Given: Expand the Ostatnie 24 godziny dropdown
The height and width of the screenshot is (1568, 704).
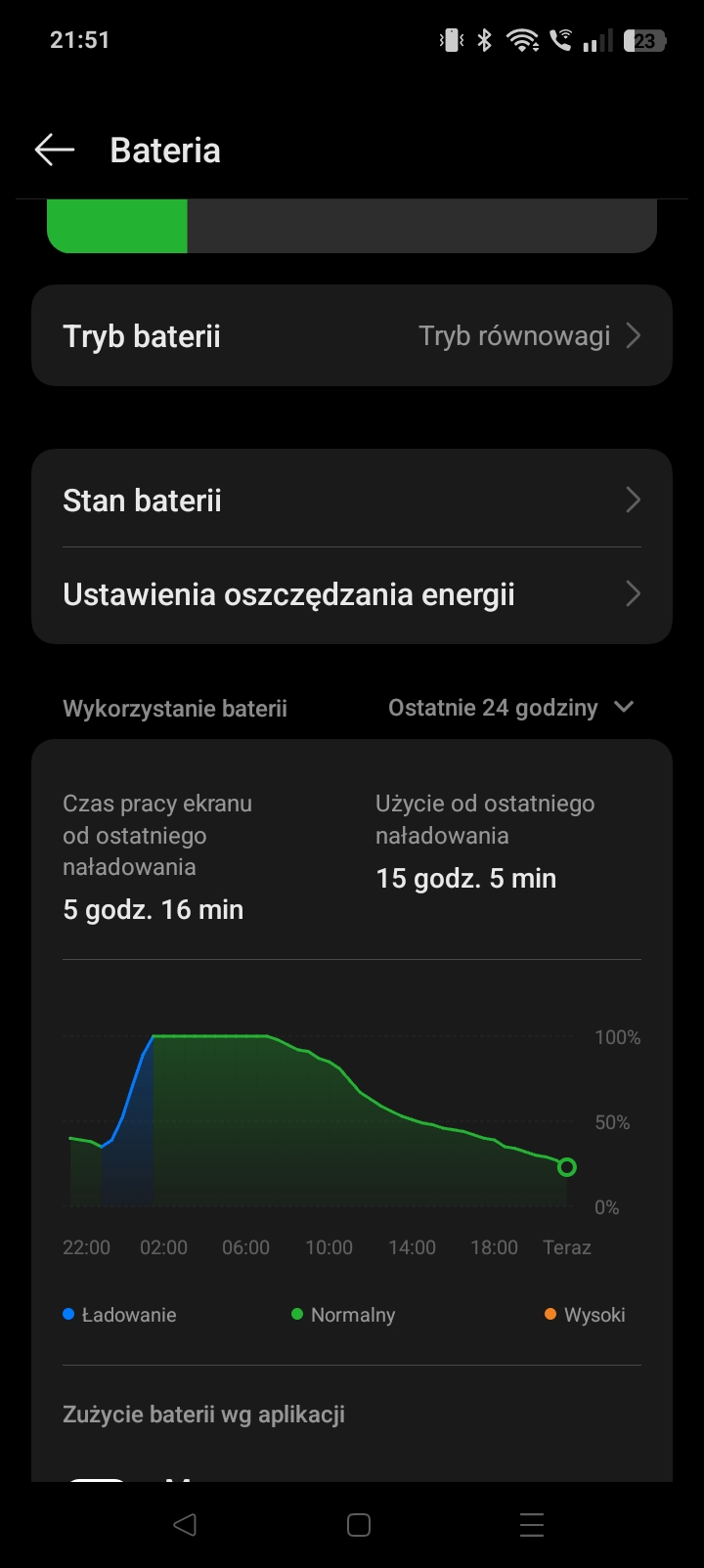Looking at the screenshot, I should (x=511, y=708).
